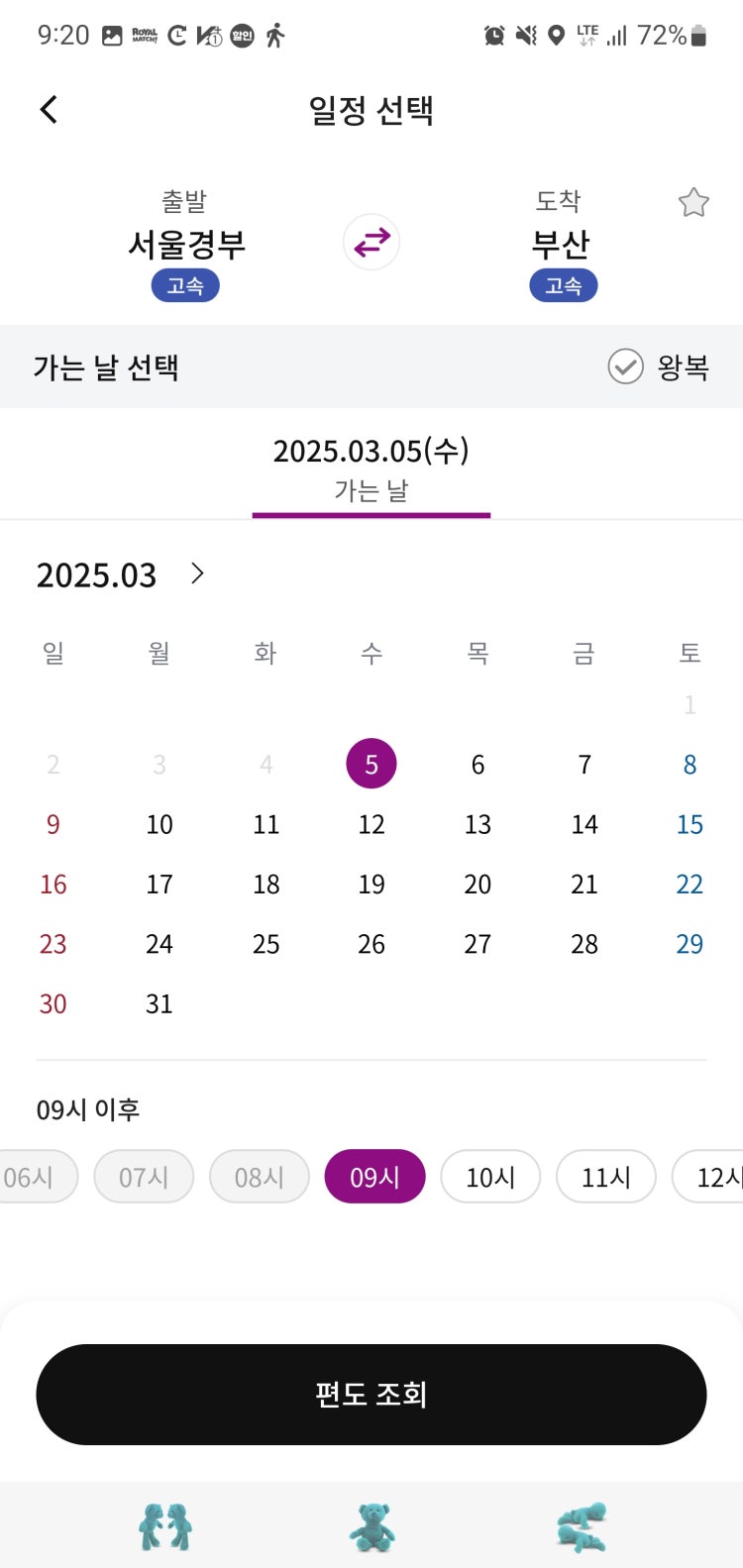Go to the next month with the arrow
The width and height of the screenshot is (743, 1568).
pos(197,574)
